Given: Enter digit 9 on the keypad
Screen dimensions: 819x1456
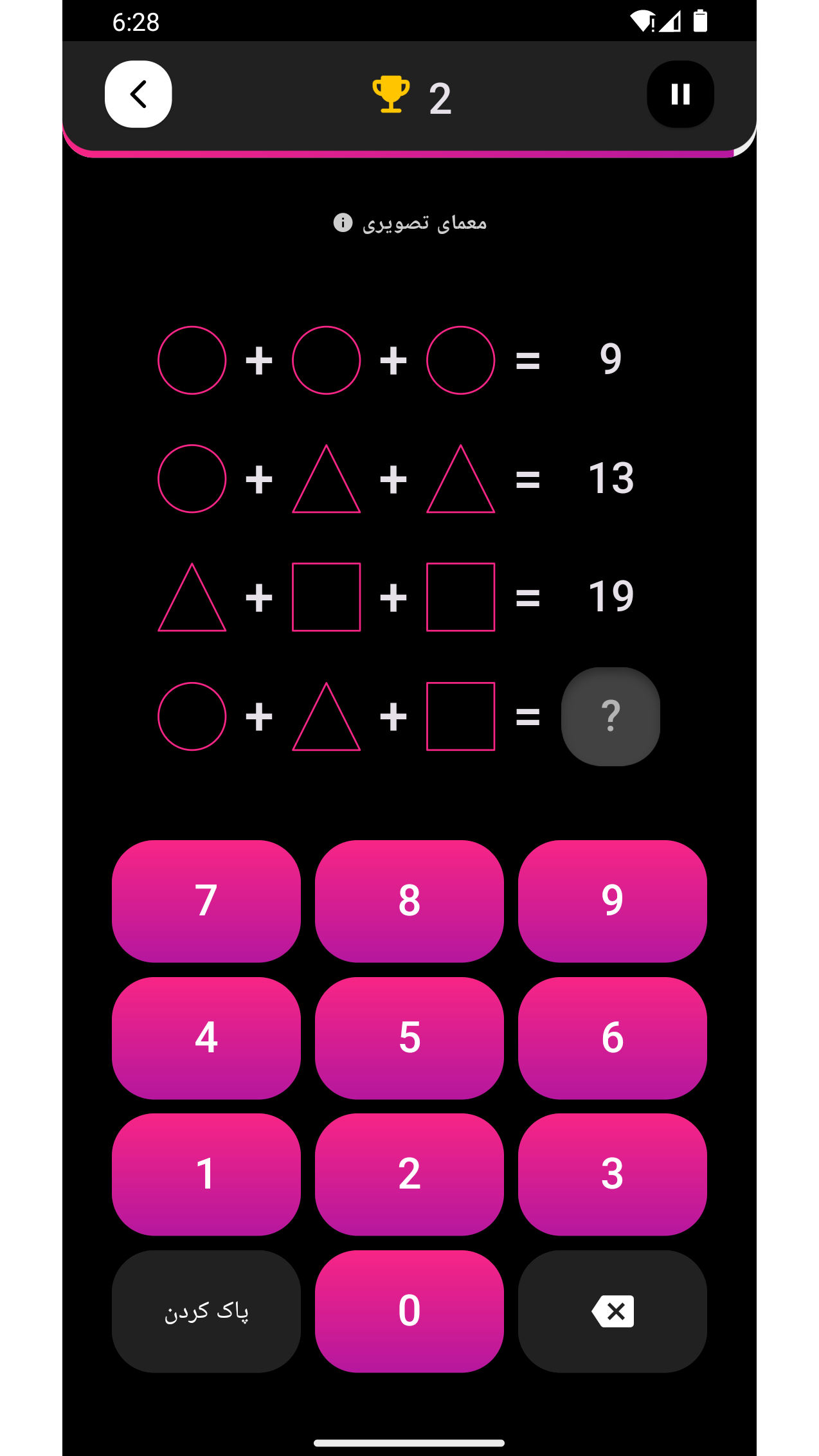Looking at the screenshot, I should [x=612, y=901].
